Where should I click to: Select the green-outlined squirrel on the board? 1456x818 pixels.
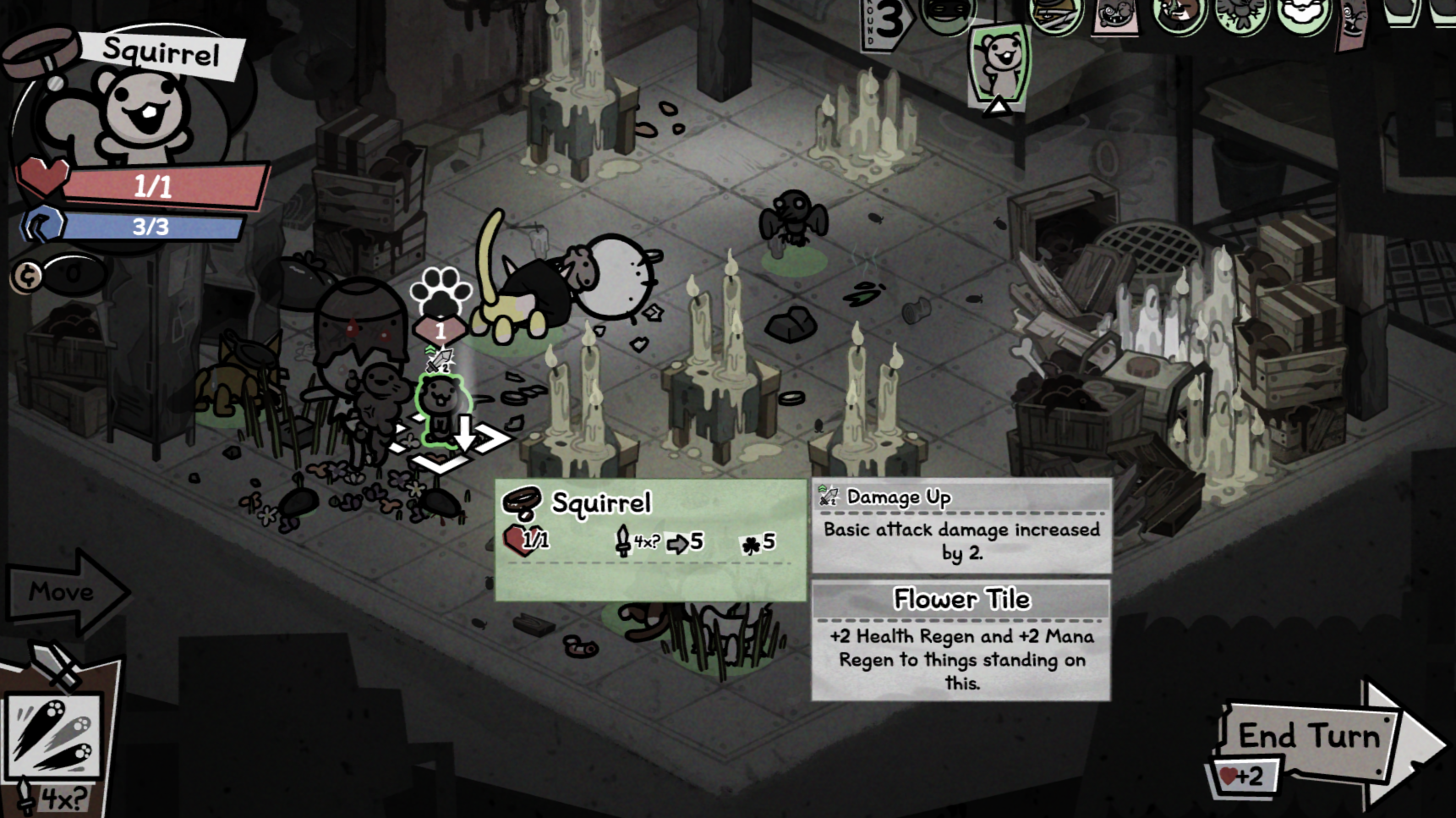point(441,408)
